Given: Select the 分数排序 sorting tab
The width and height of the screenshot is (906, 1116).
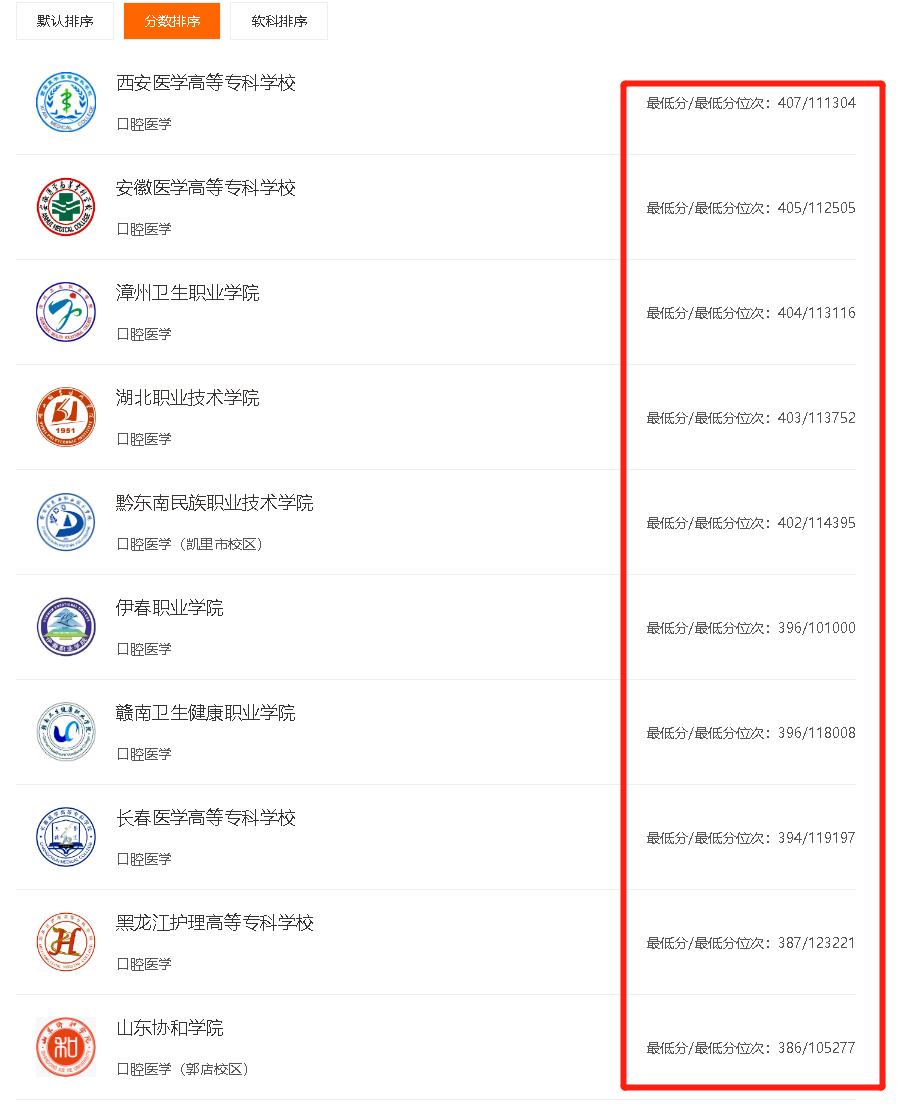Looking at the screenshot, I should click(x=171, y=21).
